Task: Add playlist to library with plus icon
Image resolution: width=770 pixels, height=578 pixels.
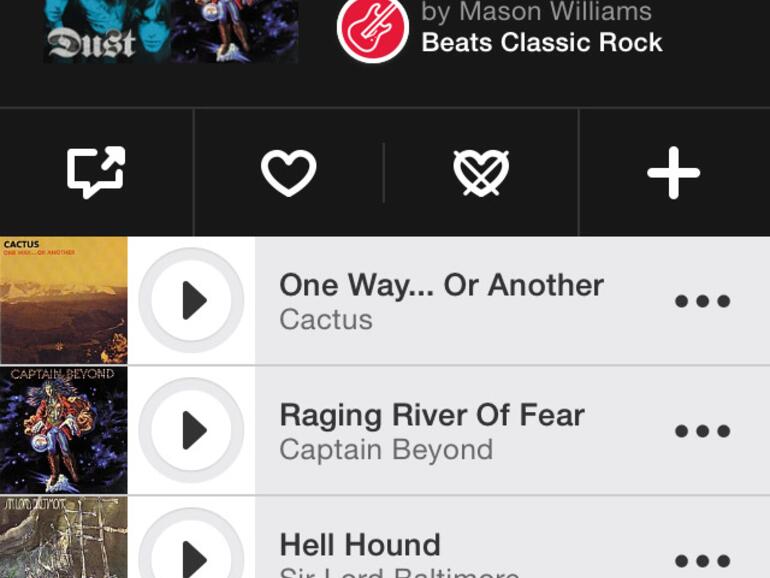Action: pyautogui.click(x=673, y=173)
